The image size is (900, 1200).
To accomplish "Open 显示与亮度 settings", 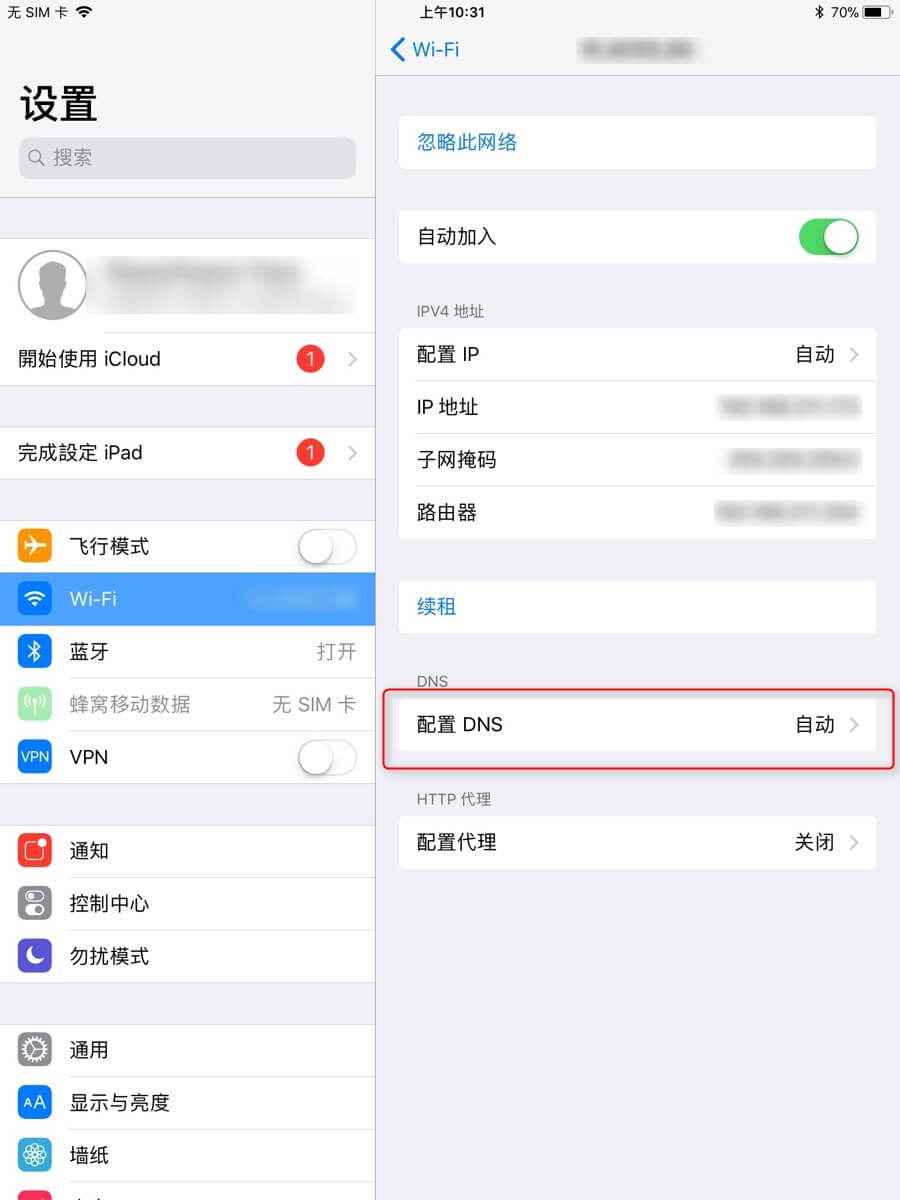I will pyautogui.click(x=187, y=1103).
